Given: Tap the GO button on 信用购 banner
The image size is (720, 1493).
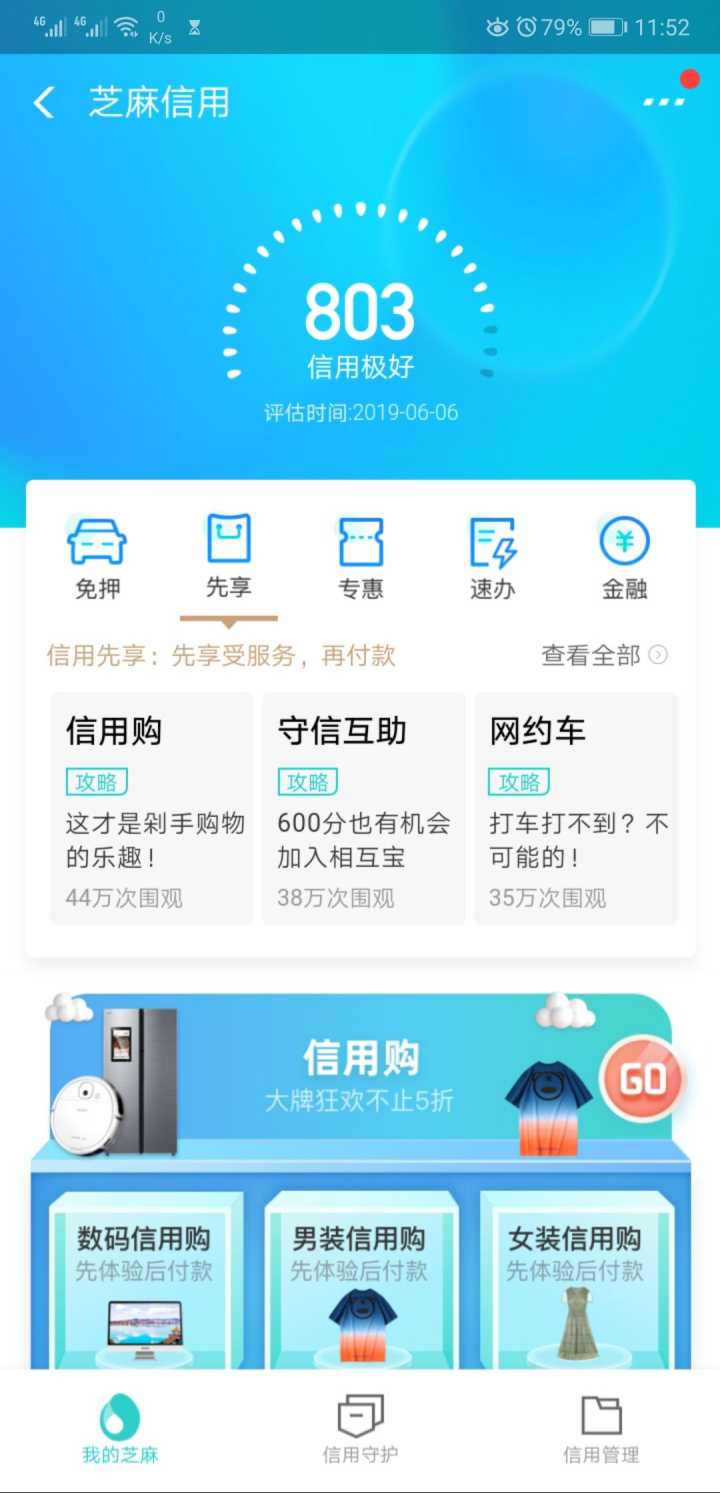Looking at the screenshot, I should [x=642, y=1079].
